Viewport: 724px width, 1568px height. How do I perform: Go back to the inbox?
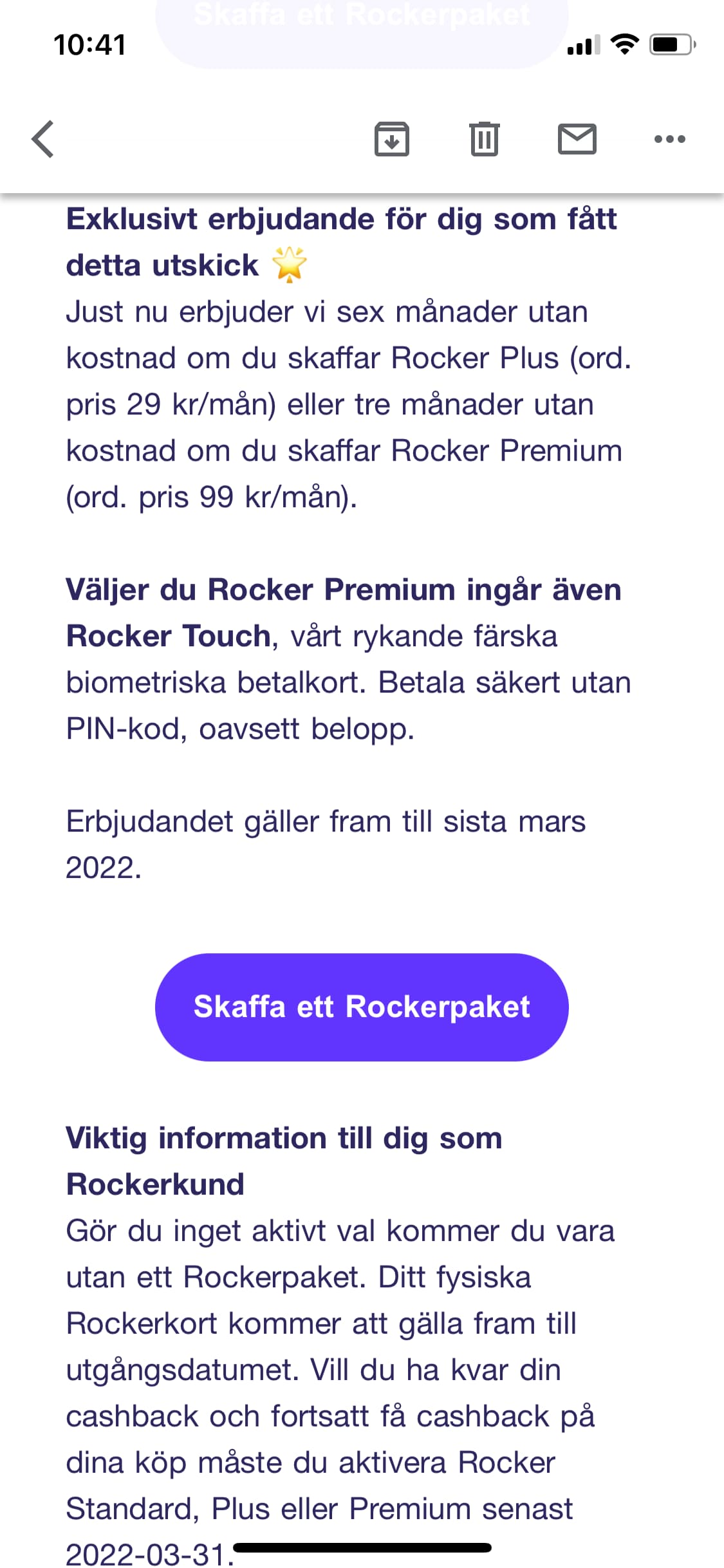[x=43, y=139]
